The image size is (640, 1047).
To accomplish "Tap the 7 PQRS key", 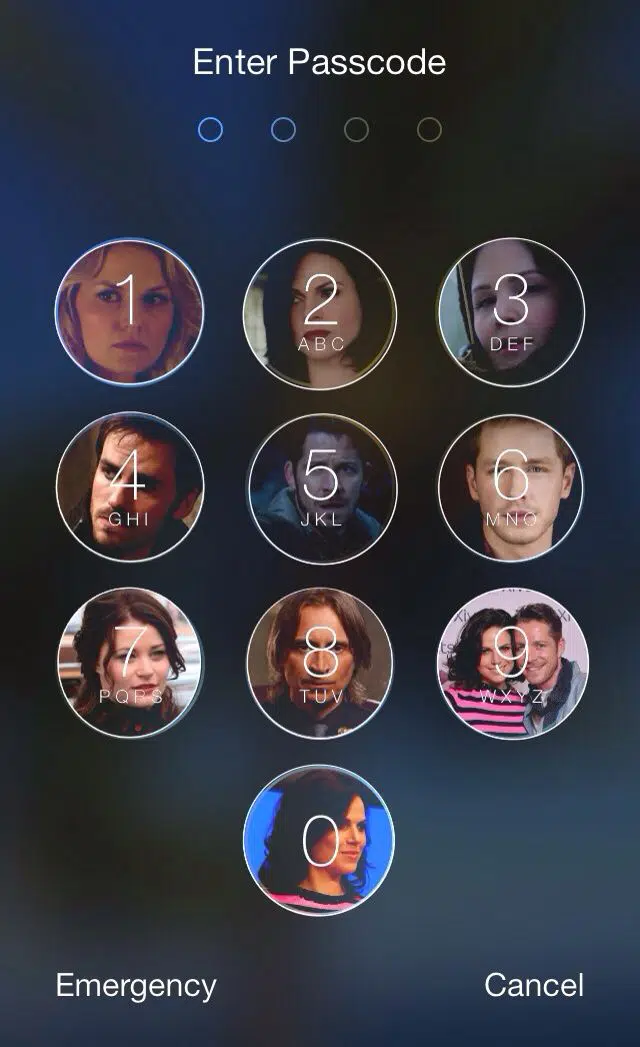I will [x=129, y=663].
